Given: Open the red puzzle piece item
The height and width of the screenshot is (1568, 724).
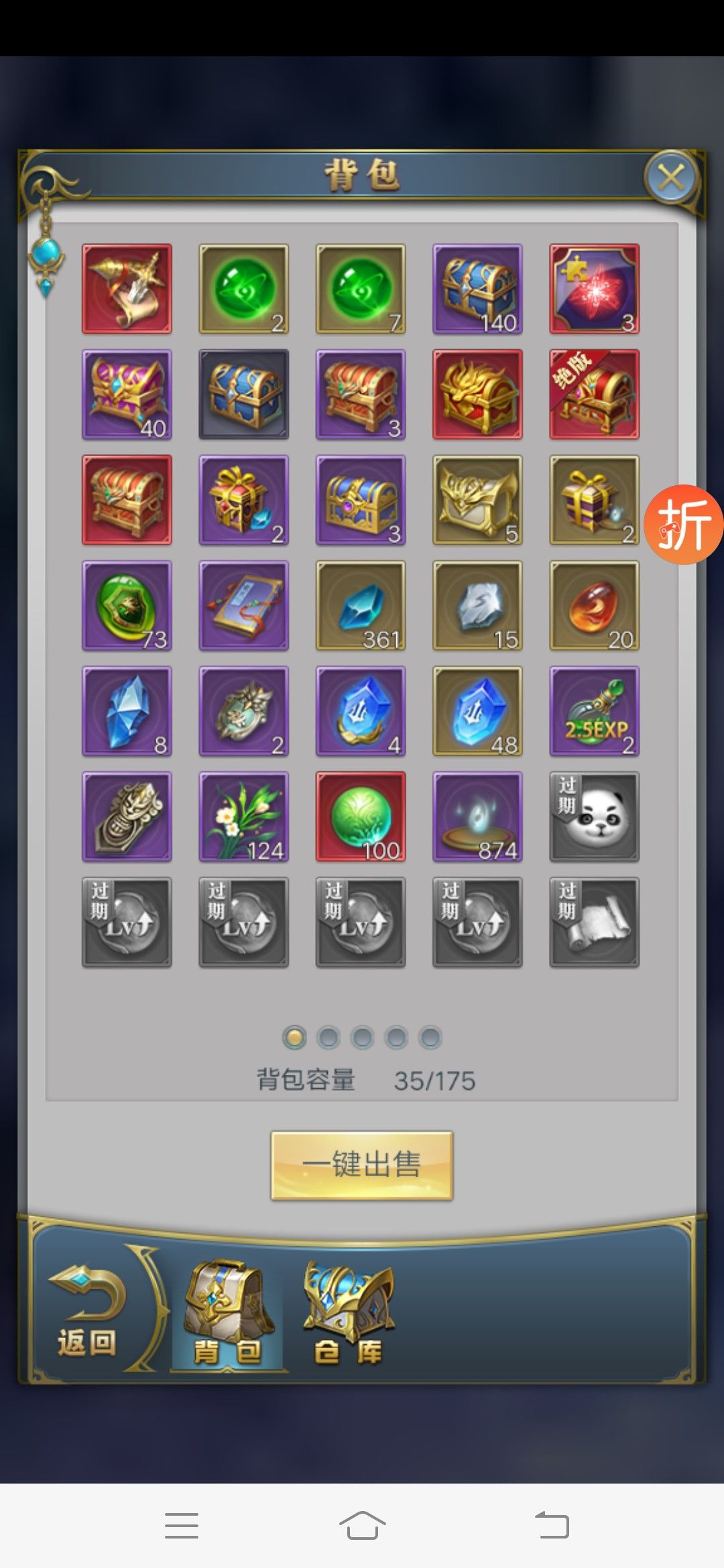Looking at the screenshot, I should click(594, 289).
